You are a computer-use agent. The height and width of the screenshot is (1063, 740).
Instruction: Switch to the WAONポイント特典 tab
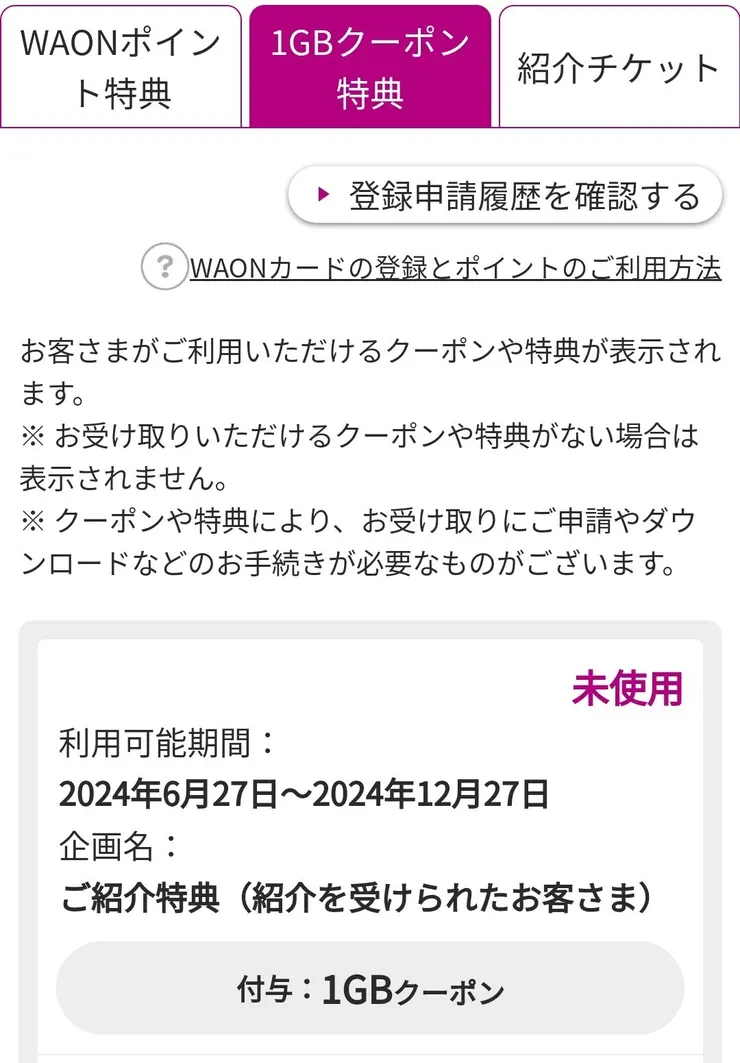coord(121,67)
